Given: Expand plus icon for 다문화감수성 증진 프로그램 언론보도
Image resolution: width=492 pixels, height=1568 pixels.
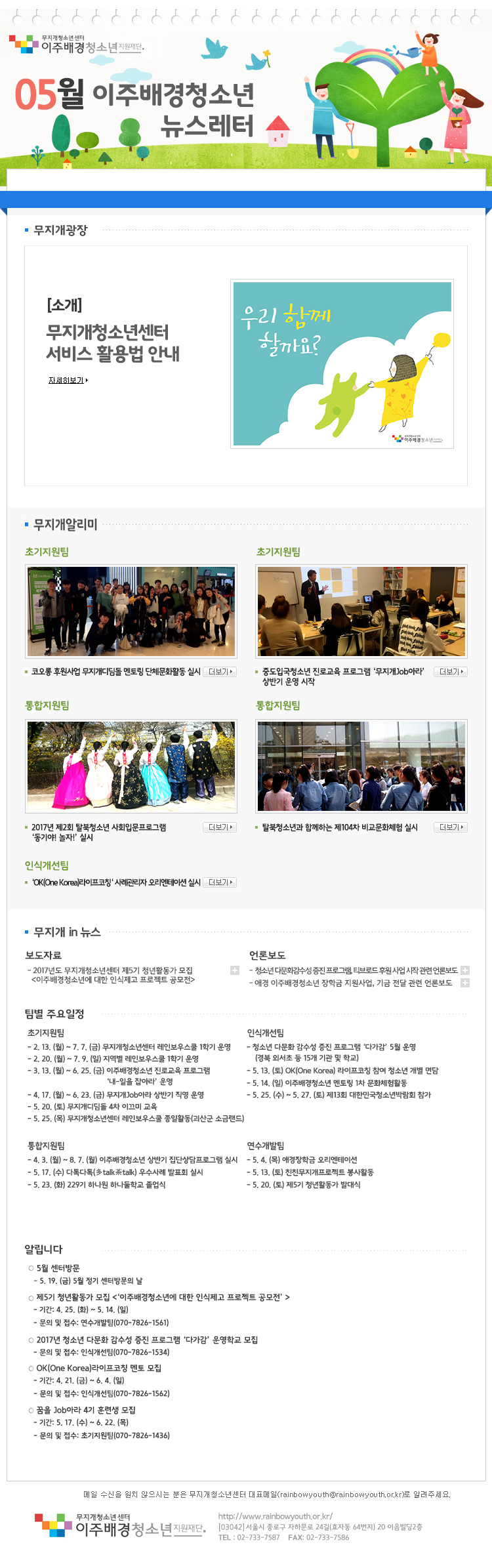Looking at the screenshot, I should pos(465,970).
